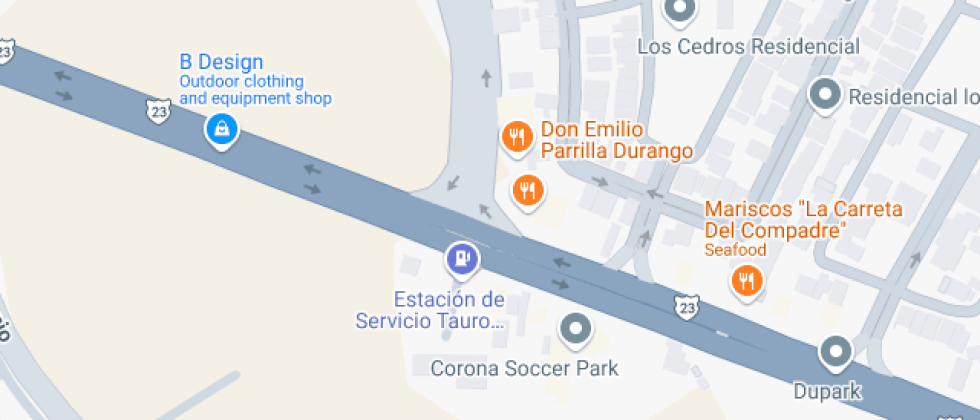The height and width of the screenshot is (420, 980).
Task: Open the B Design shop pin
Action: click(220, 129)
